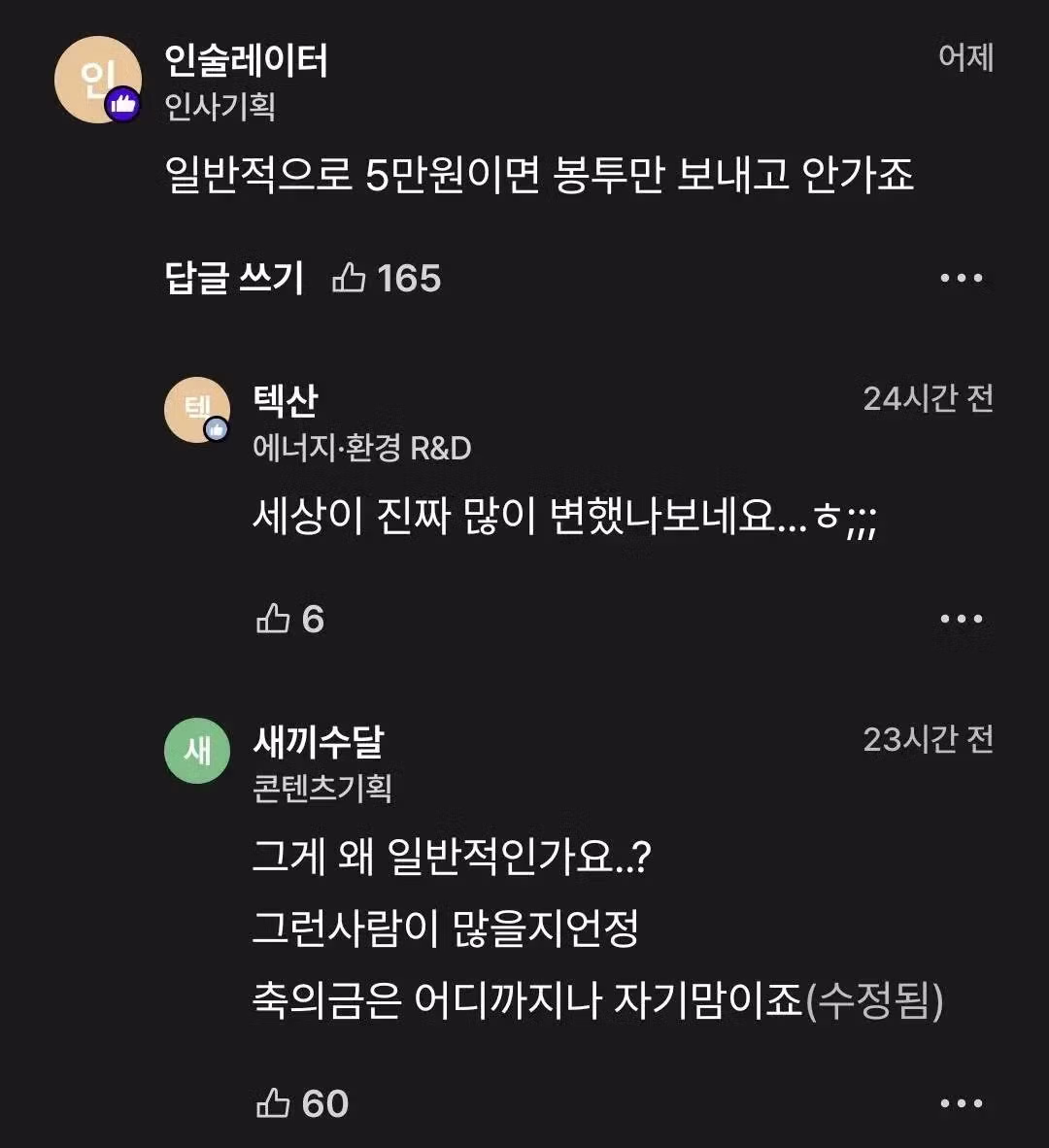
Task: Open the overflow menu on 새끼수달's reply
Action: point(962,1101)
